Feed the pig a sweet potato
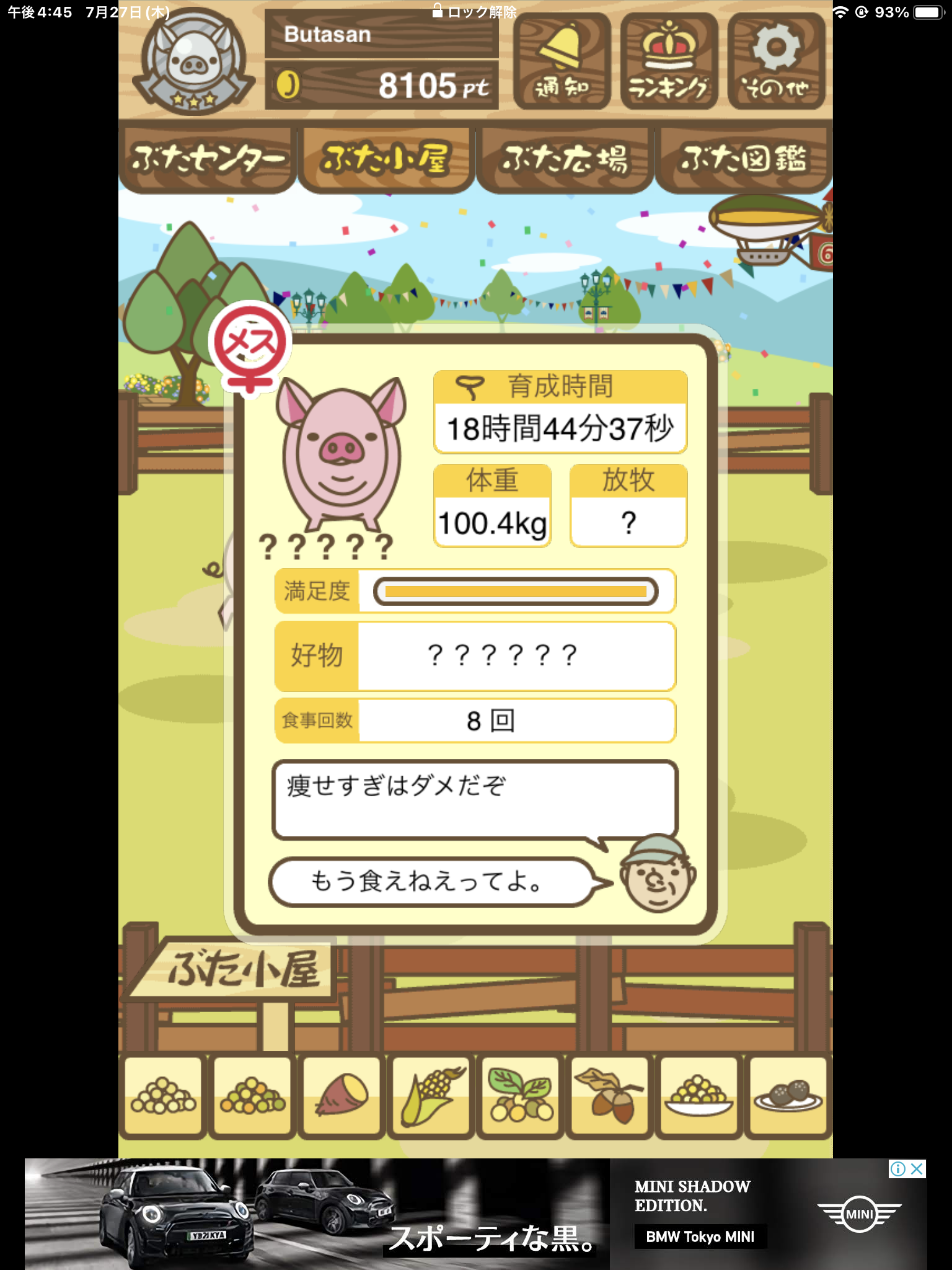The width and height of the screenshot is (952, 1270). (x=342, y=1096)
